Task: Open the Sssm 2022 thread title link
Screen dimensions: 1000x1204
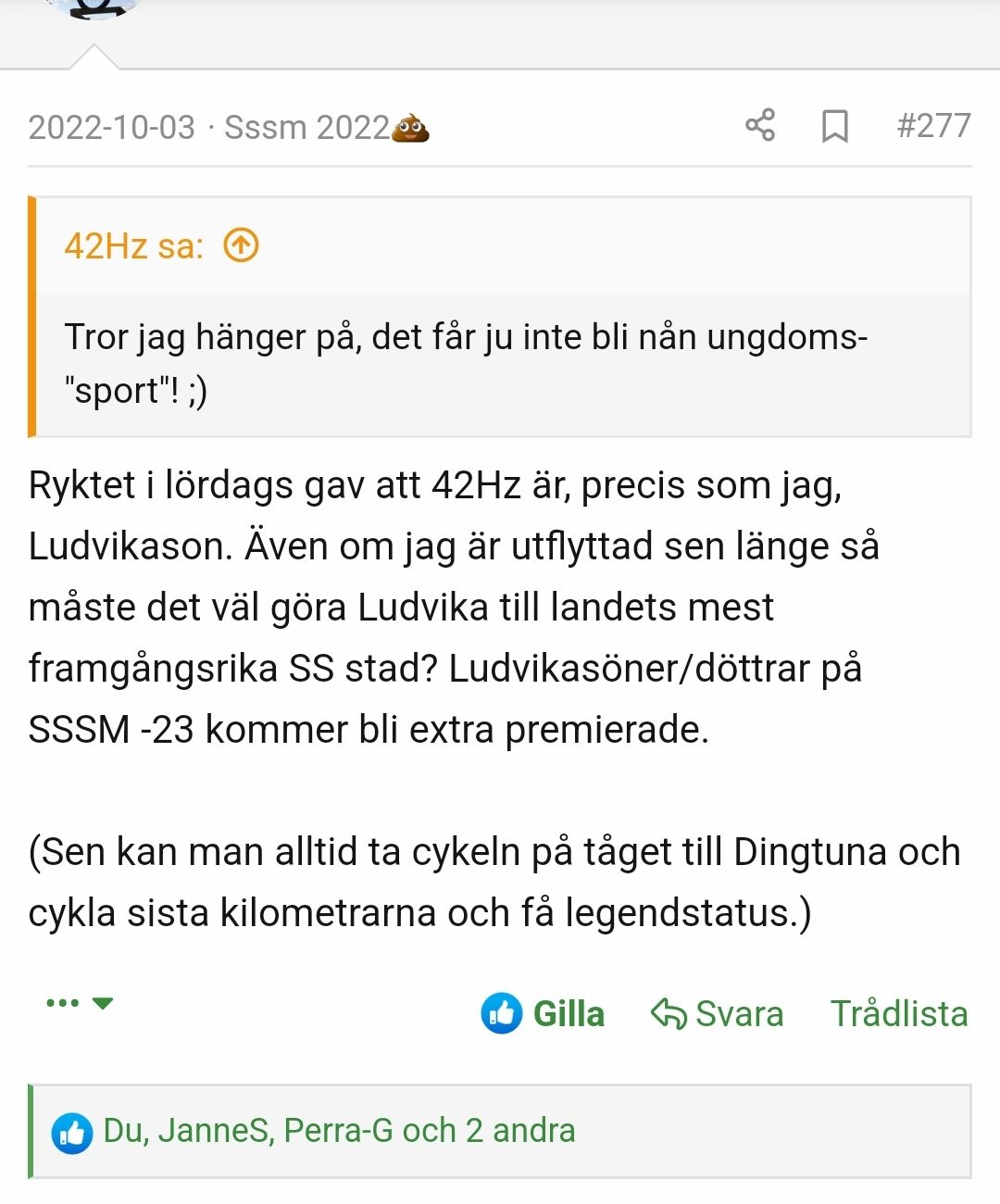Action: [x=325, y=127]
